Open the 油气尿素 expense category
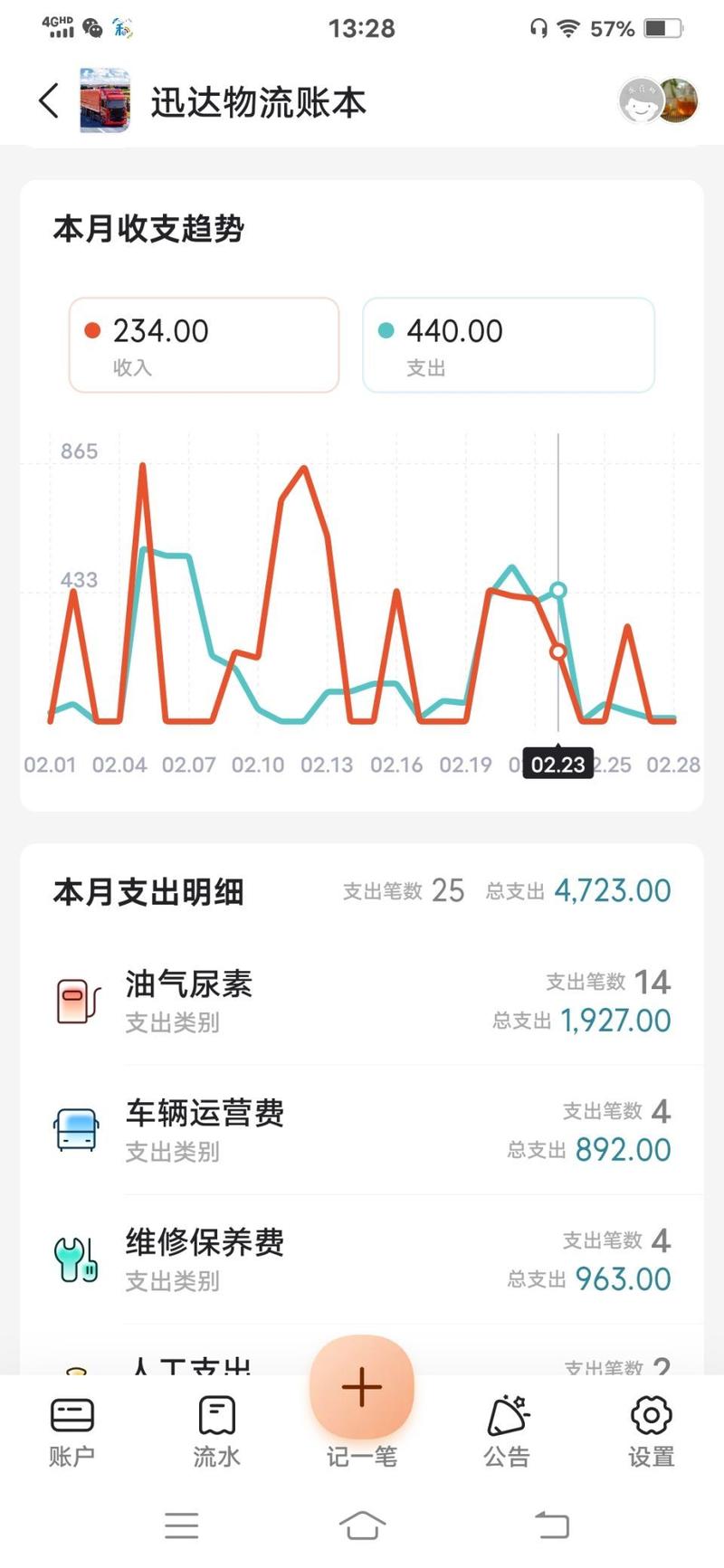The image size is (724, 1568). (362, 1001)
